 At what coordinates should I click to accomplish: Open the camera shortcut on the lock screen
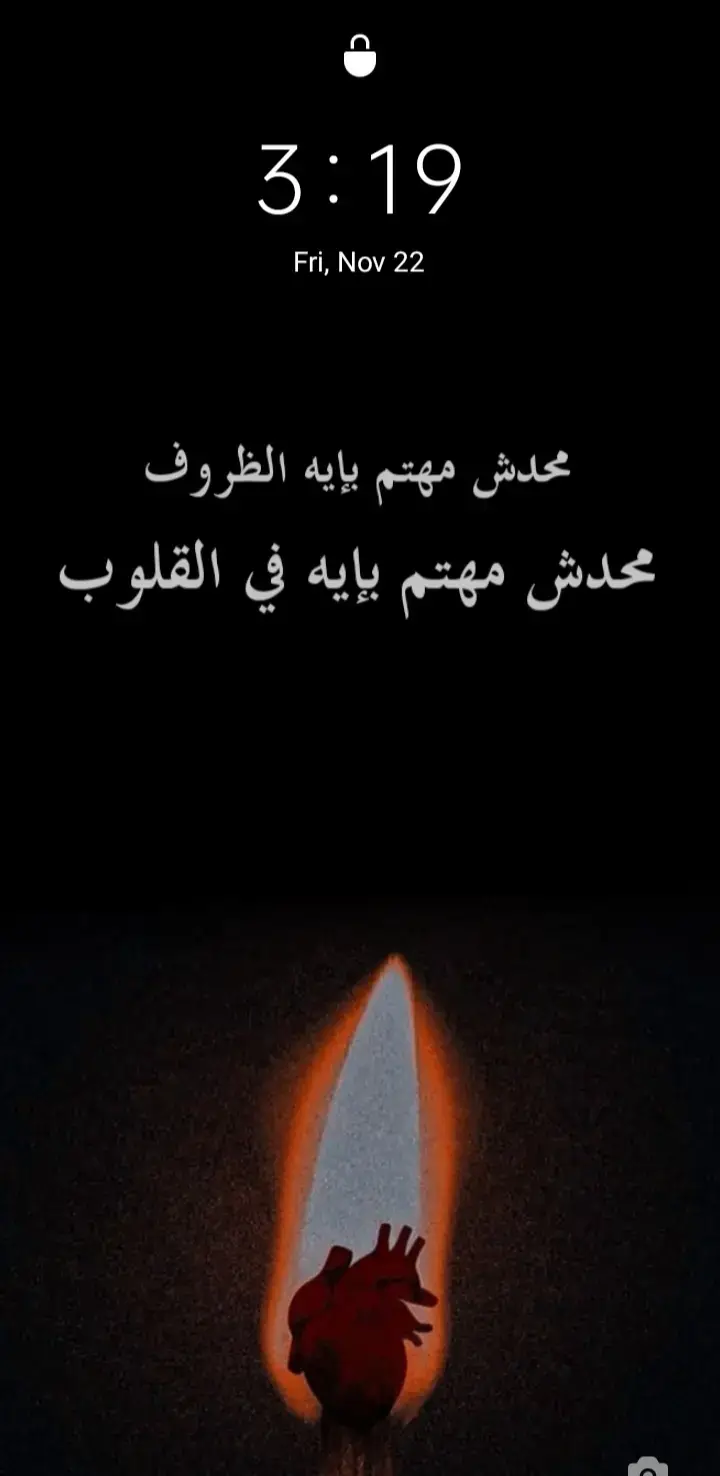click(x=647, y=1467)
